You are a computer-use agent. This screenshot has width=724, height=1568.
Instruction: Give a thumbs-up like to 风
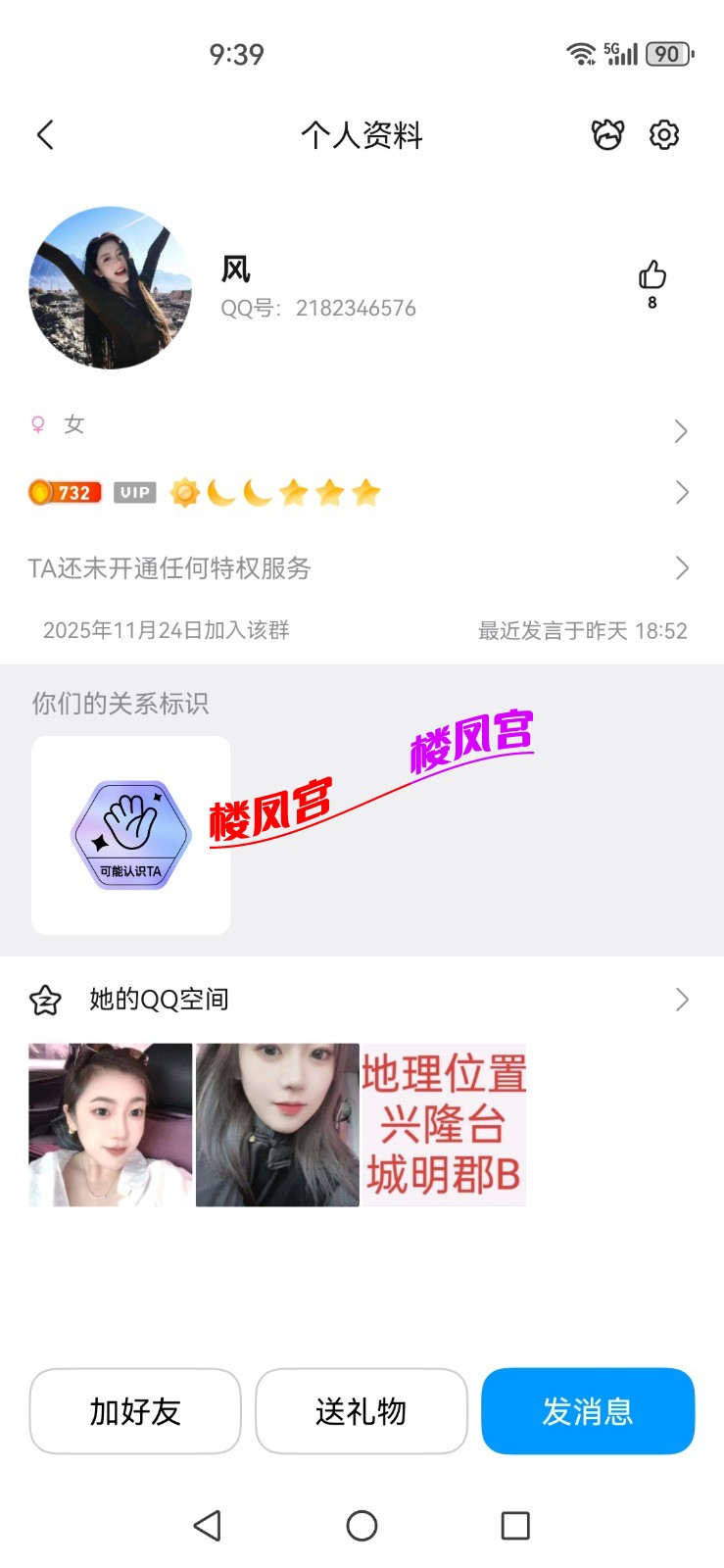(x=652, y=276)
